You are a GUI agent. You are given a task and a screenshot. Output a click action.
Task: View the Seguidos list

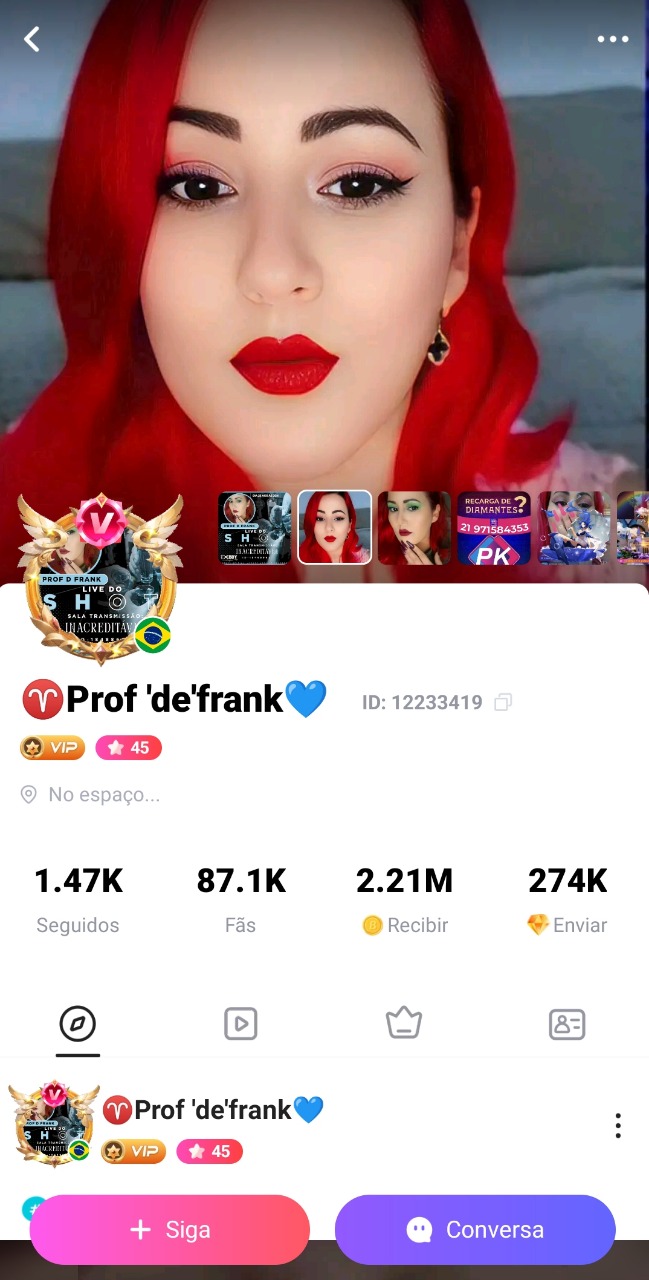point(78,898)
